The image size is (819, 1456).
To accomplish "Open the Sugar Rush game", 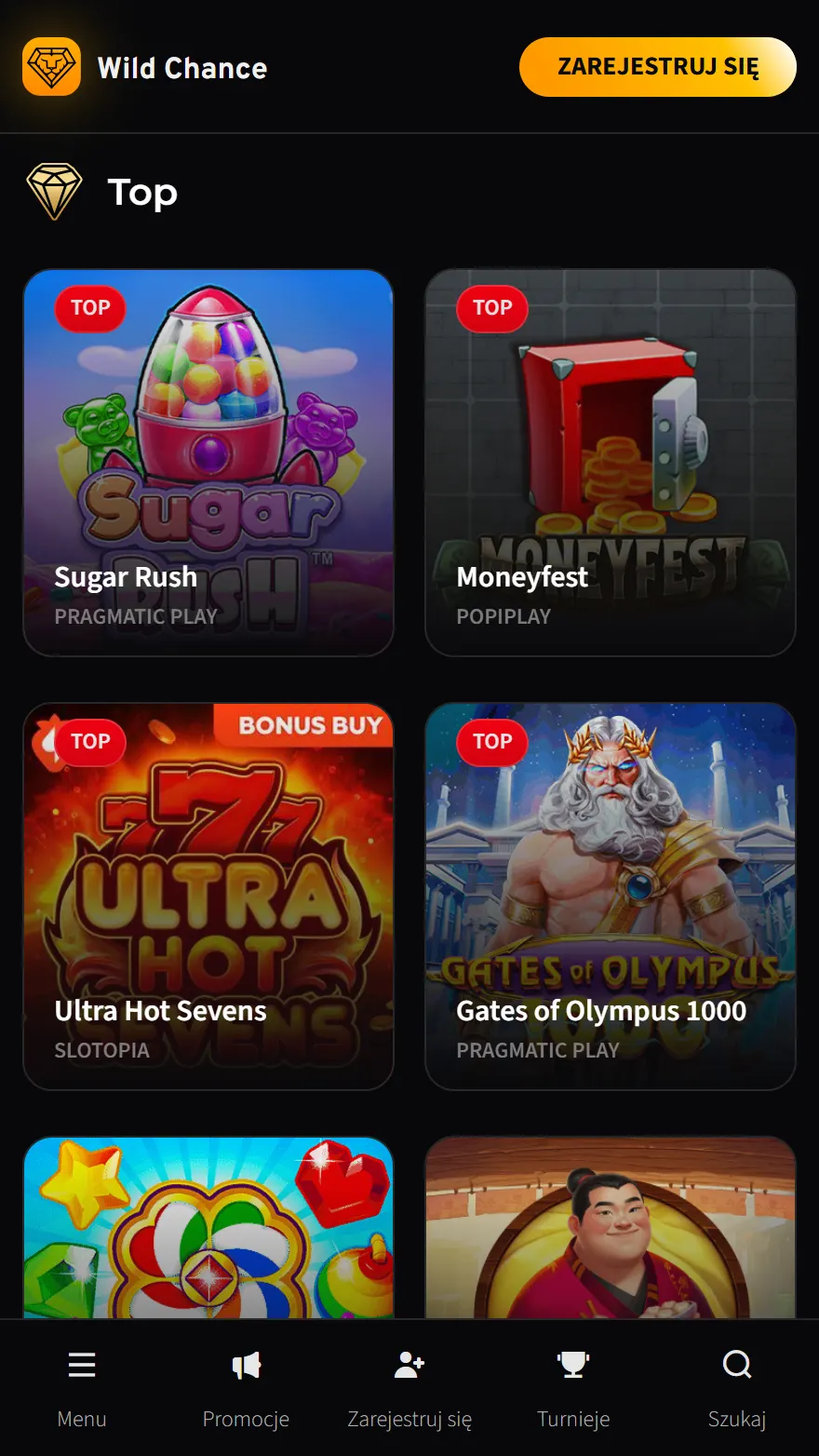I will pyautogui.click(x=208, y=463).
